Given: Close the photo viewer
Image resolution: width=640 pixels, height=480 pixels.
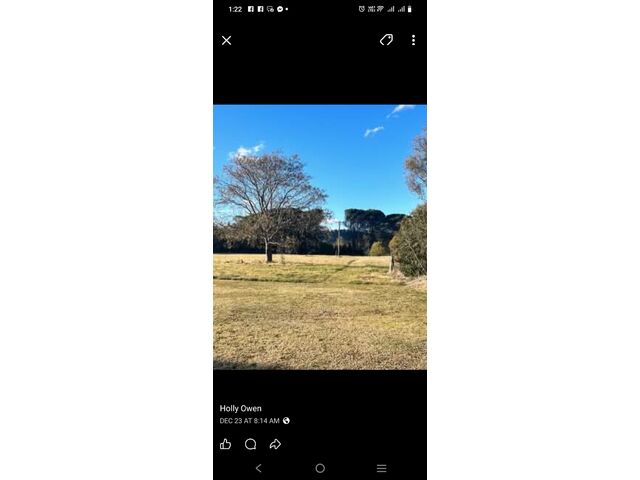Looking at the screenshot, I should [x=226, y=40].
